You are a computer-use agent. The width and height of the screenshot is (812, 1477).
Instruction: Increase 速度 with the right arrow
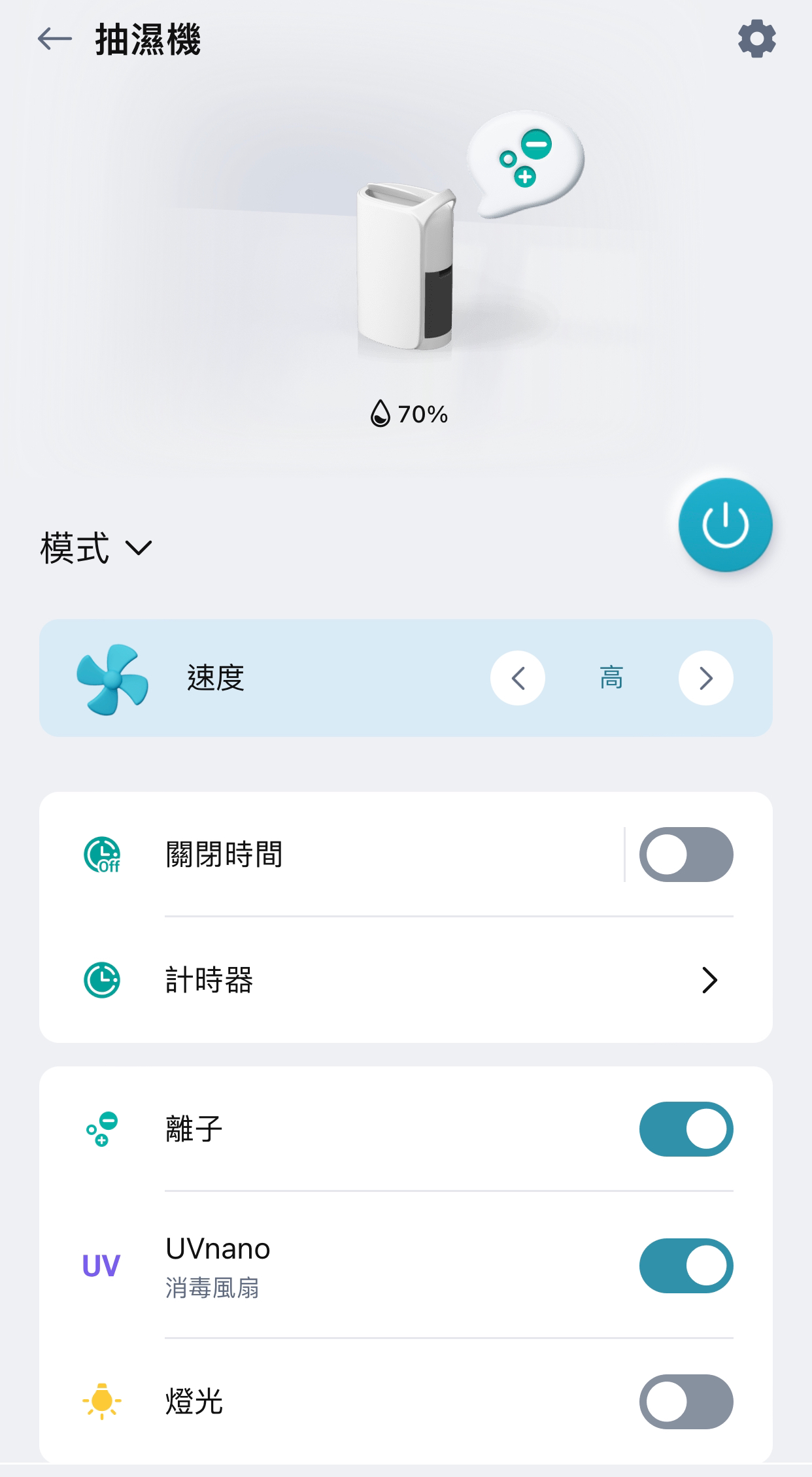click(x=706, y=678)
